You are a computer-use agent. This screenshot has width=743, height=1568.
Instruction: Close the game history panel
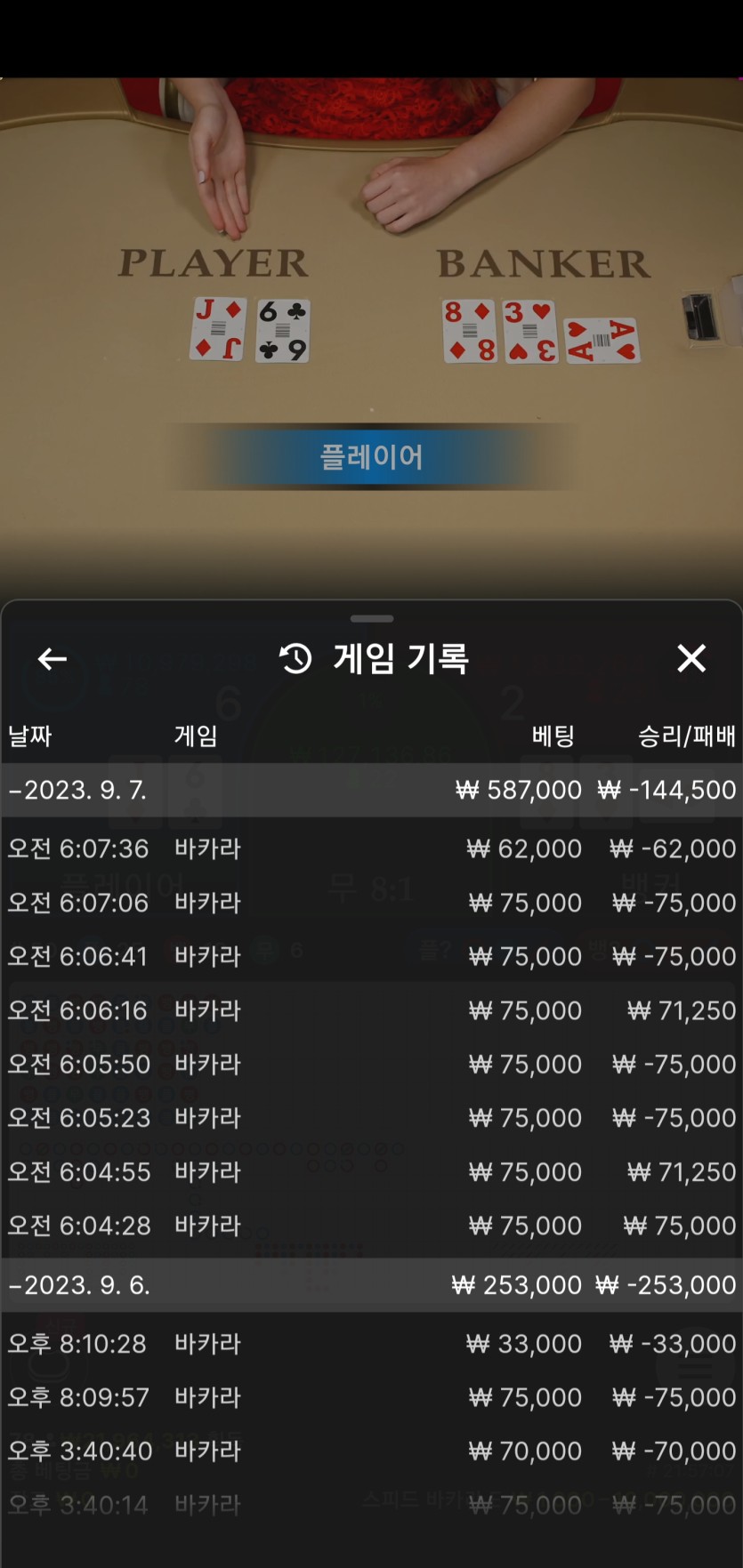coord(691,659)
